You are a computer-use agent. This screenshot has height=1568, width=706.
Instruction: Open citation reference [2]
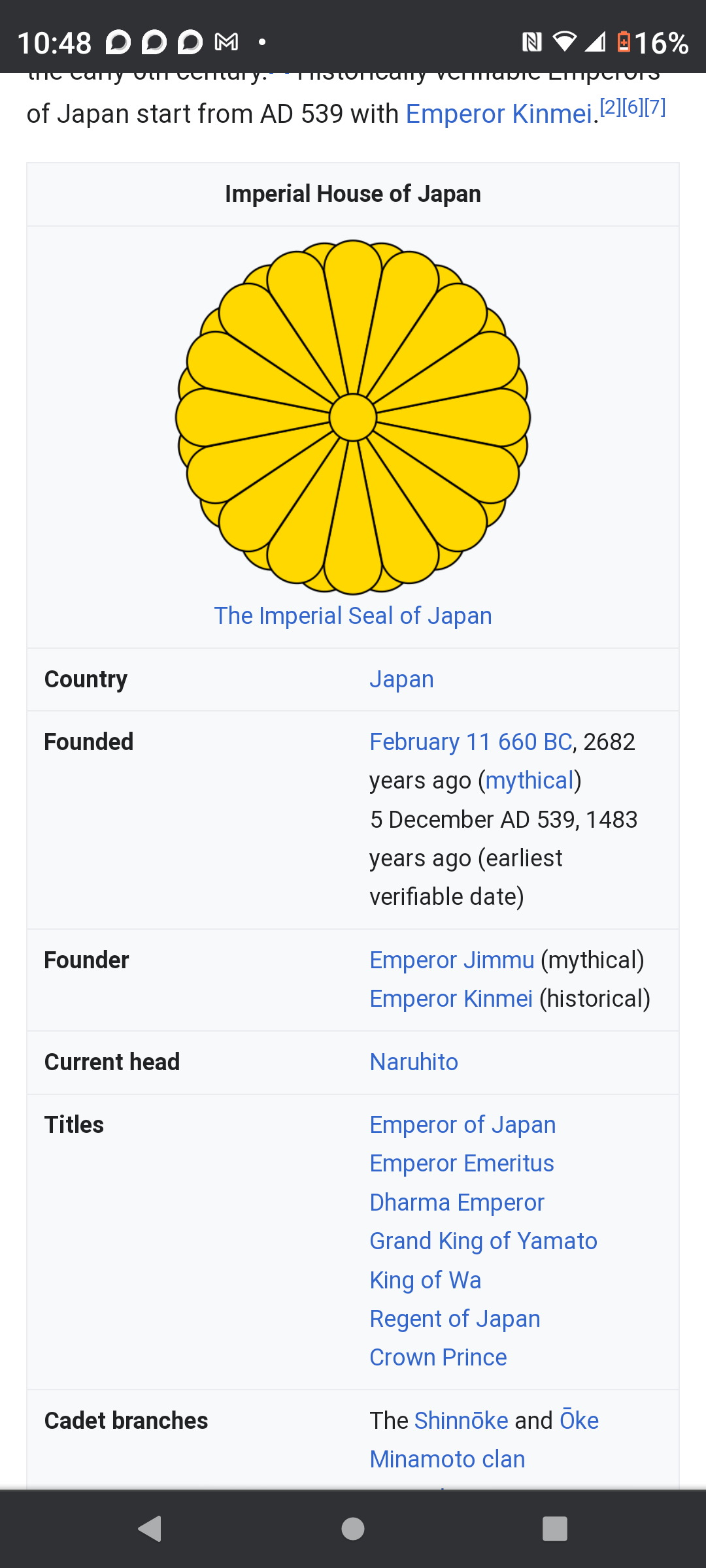click(x=611, y=106)
